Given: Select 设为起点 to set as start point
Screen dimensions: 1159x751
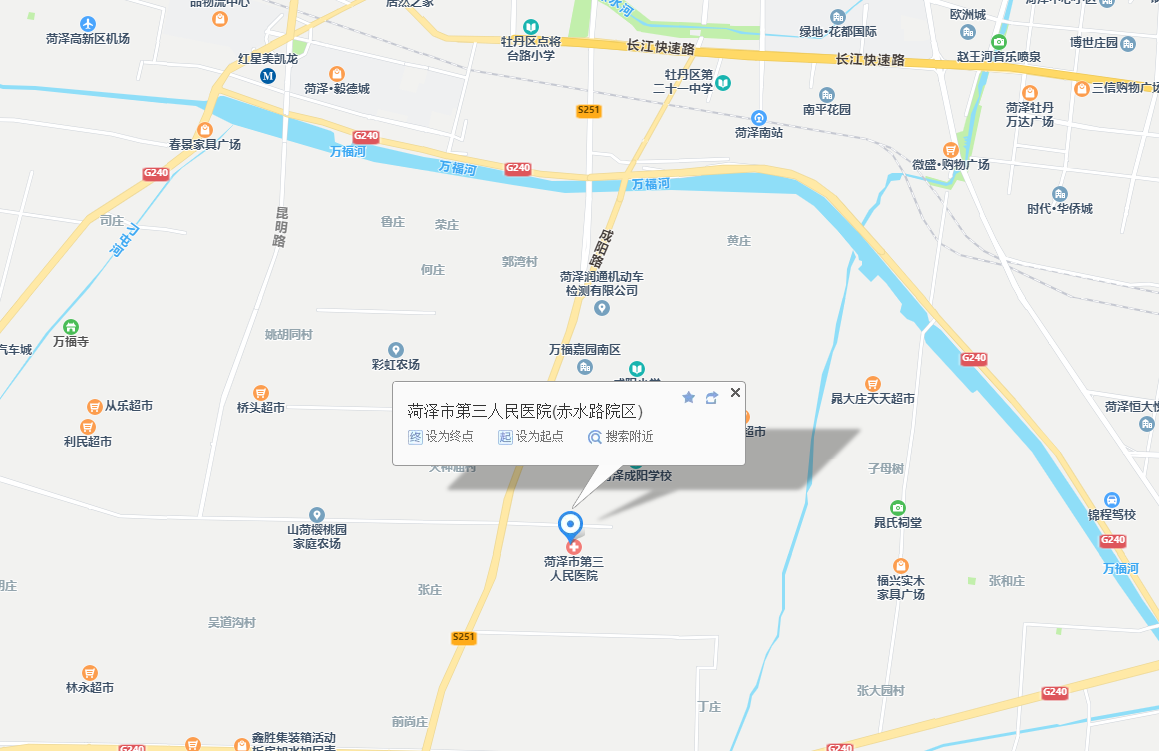Looking at the screenshot, I should click(531, 436).
